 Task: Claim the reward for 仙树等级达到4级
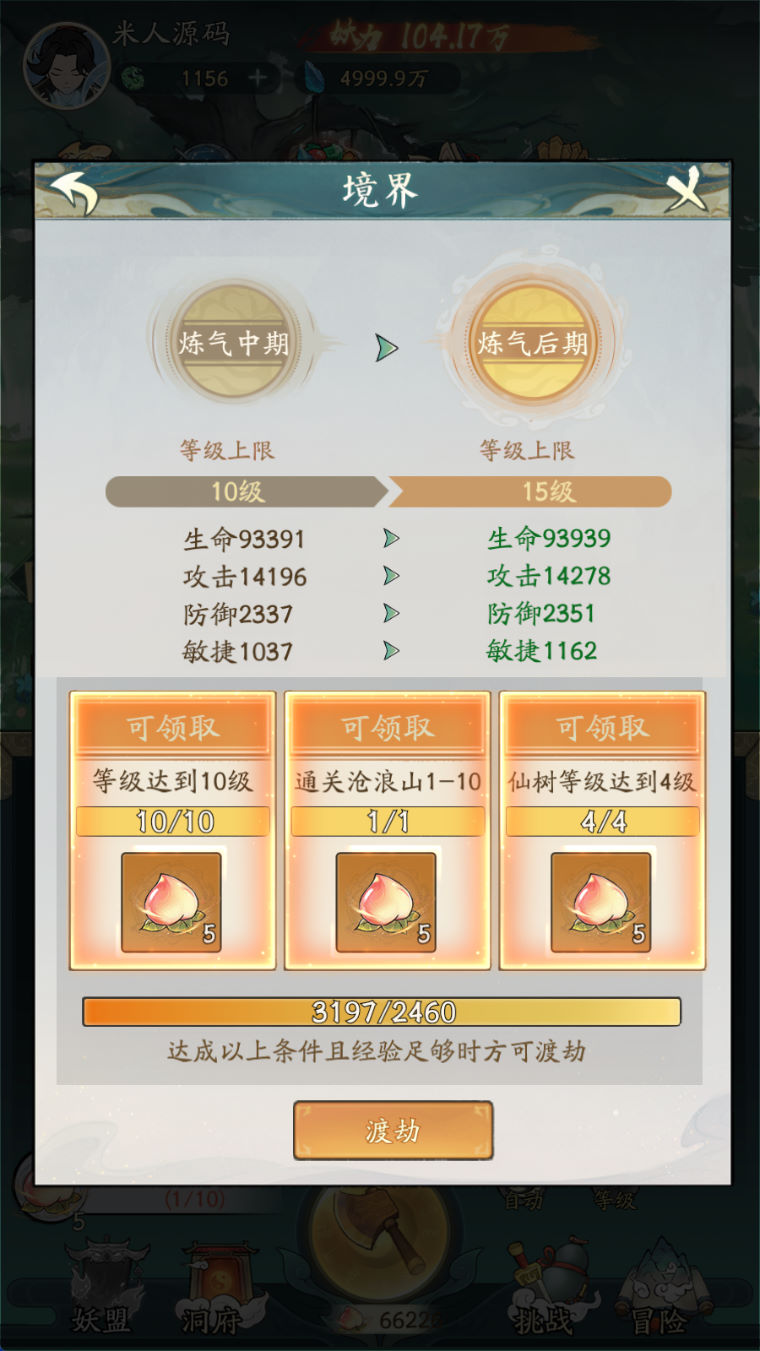(x=602, y=728)
